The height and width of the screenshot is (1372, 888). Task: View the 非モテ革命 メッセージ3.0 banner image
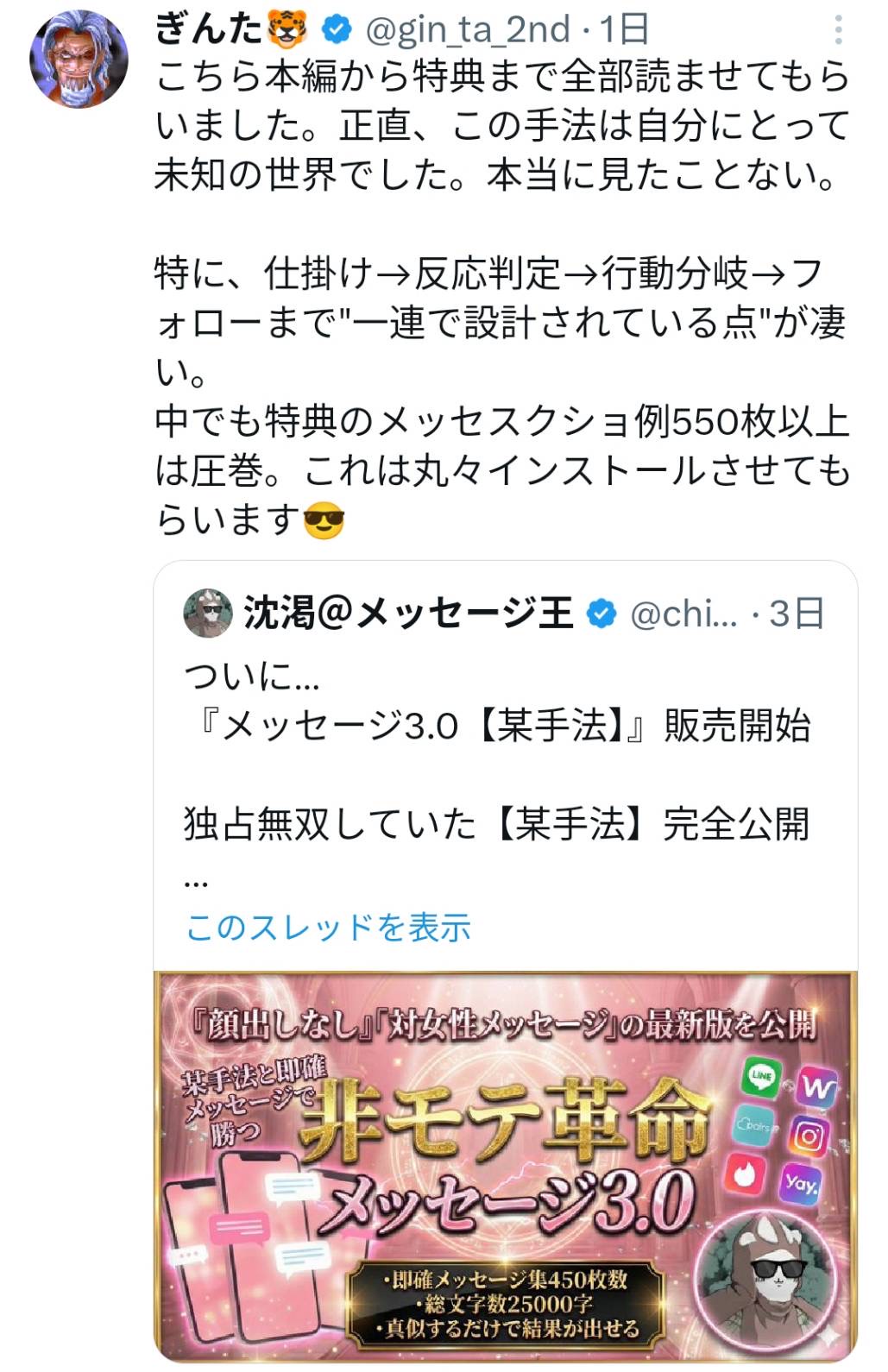click(x=505, y=1165)
